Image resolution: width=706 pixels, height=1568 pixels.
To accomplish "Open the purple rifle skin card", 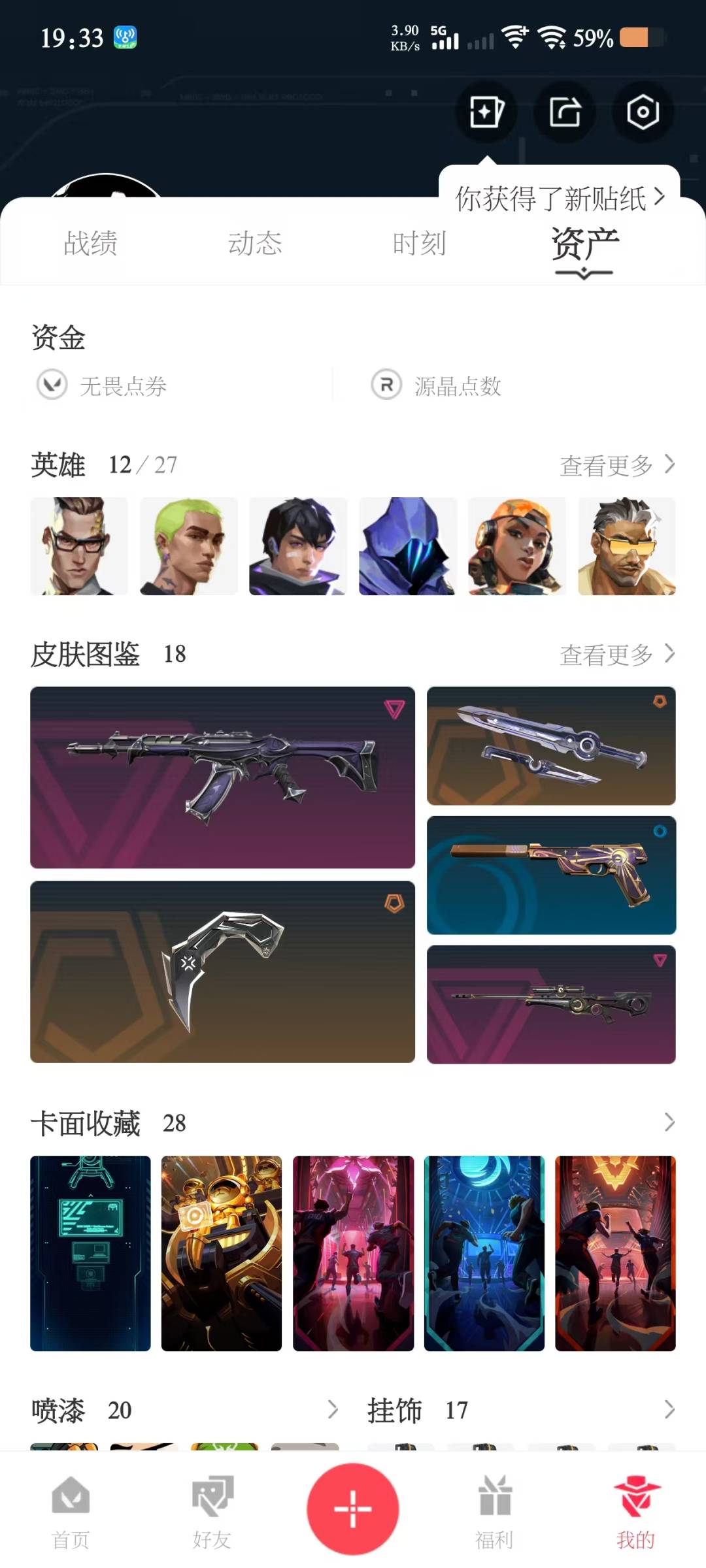I will tap(222, 777).
